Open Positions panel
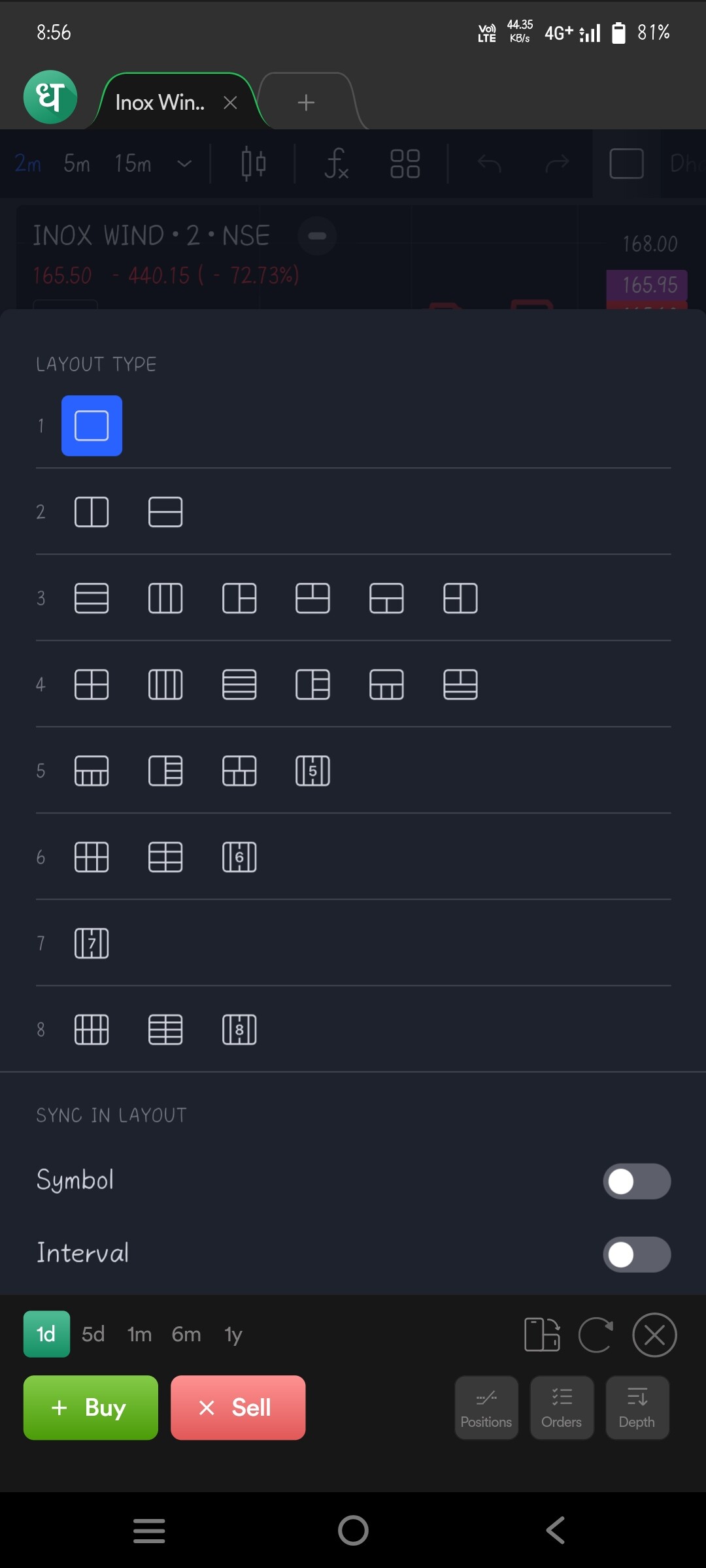The height and width of the screenshot is (1568, 706). coord(486,1407)
